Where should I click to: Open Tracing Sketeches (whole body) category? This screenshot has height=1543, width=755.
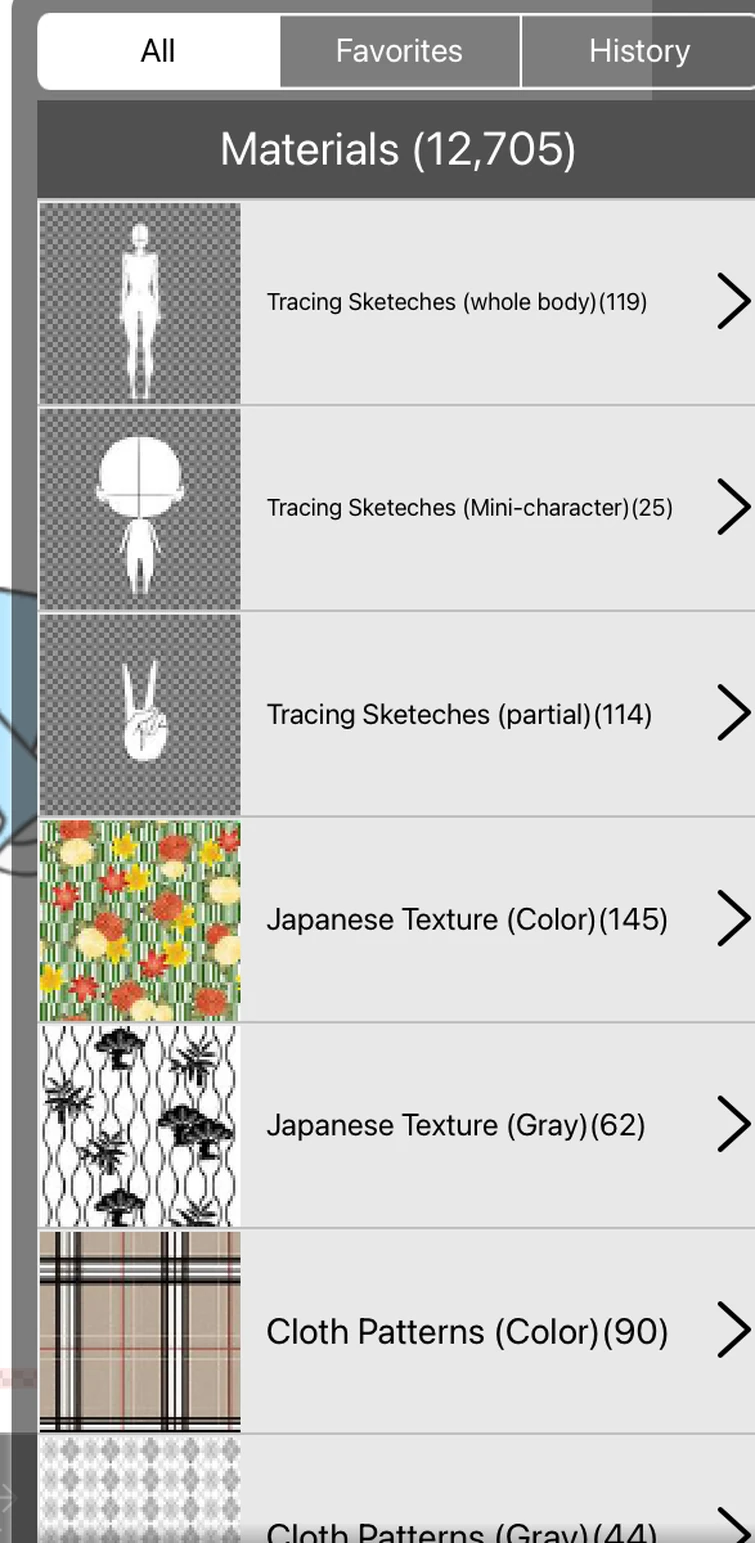click(x=397, y=303)
